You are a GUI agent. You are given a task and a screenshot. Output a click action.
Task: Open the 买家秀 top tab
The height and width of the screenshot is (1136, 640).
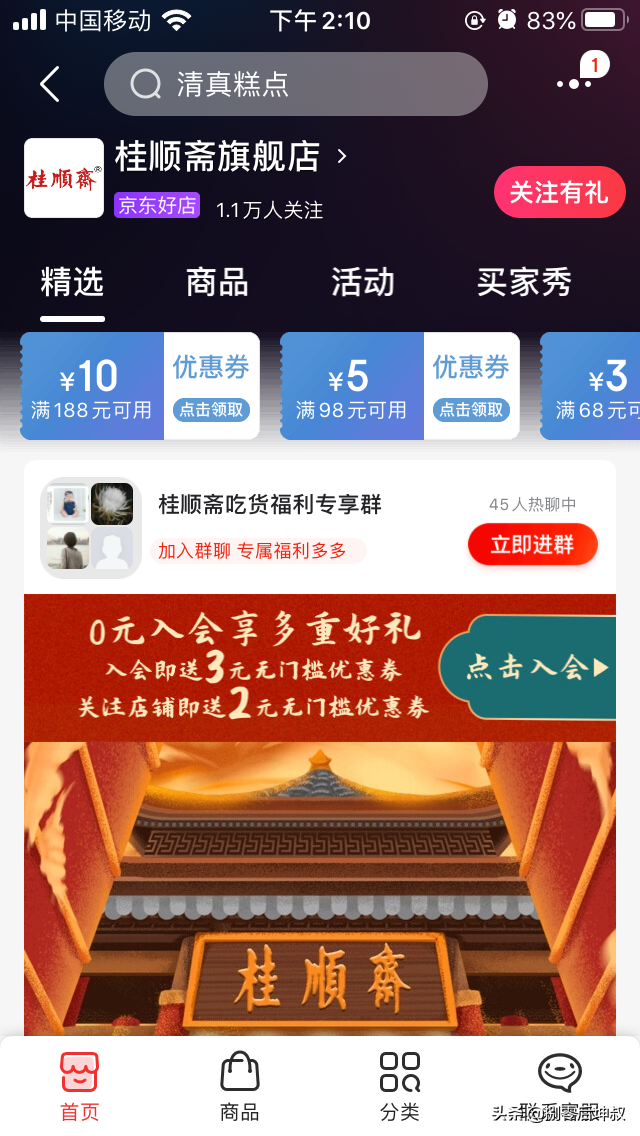click(524, 283)
